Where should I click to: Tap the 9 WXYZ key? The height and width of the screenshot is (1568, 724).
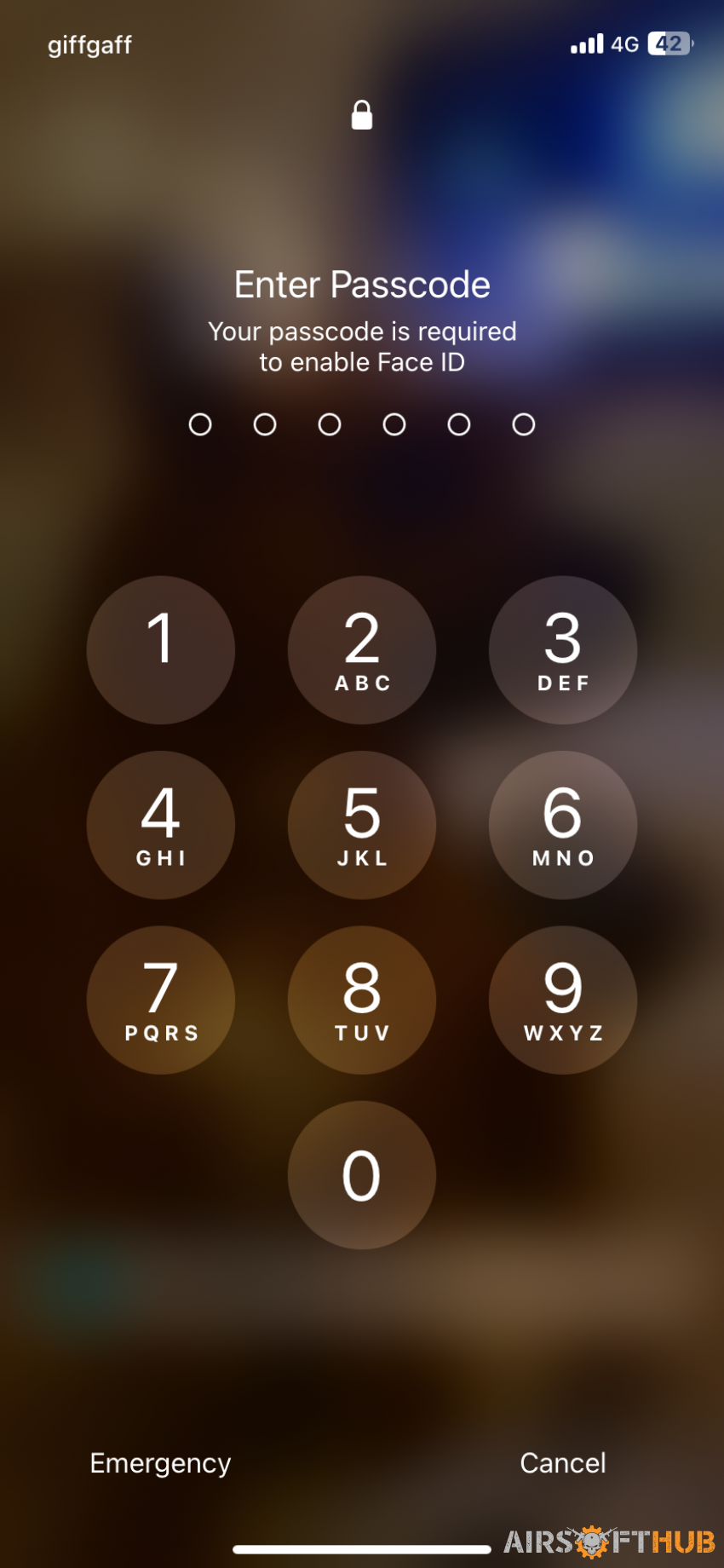click(563, 1000)
